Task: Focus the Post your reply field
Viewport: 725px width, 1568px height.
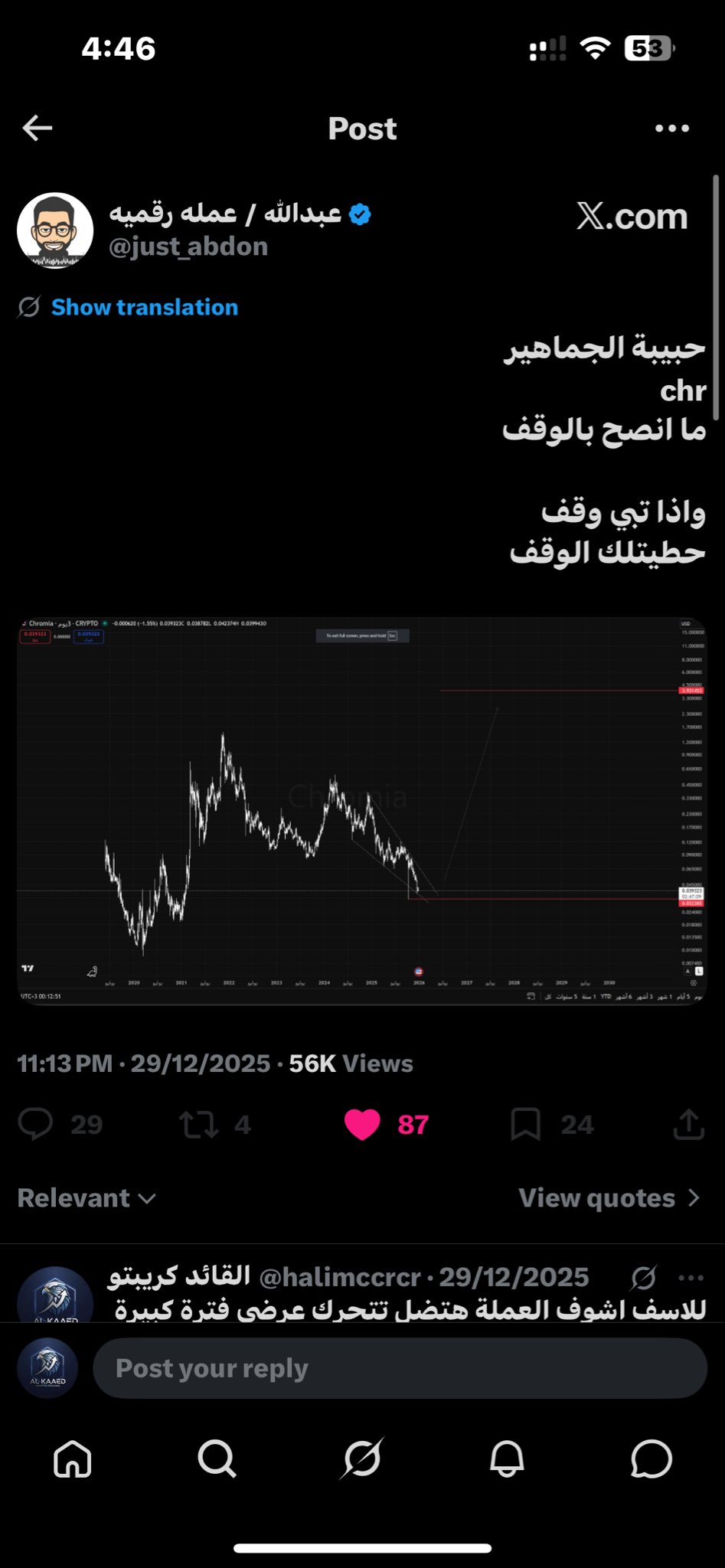Action: (400, 1368)
